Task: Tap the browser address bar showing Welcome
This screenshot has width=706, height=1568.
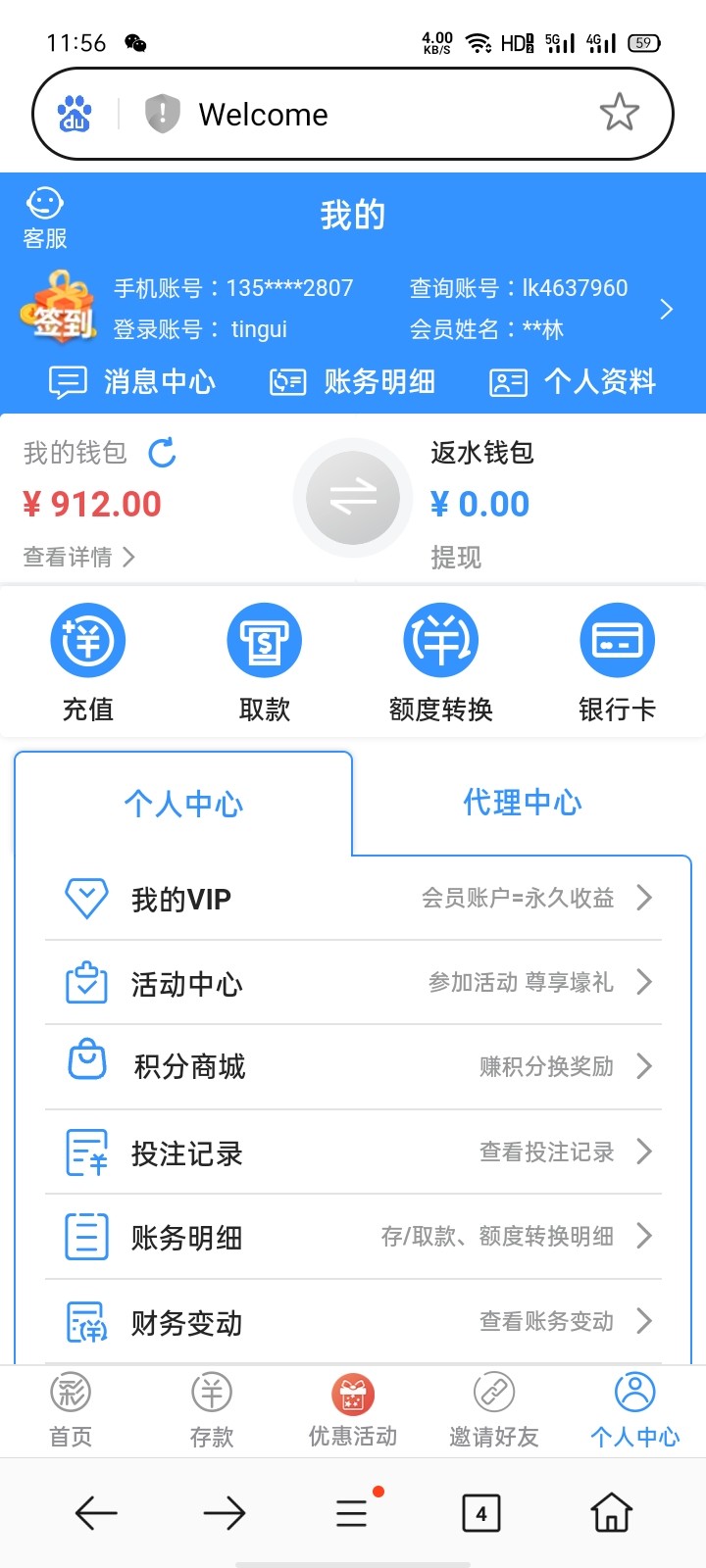Action: tap(353, 114)
